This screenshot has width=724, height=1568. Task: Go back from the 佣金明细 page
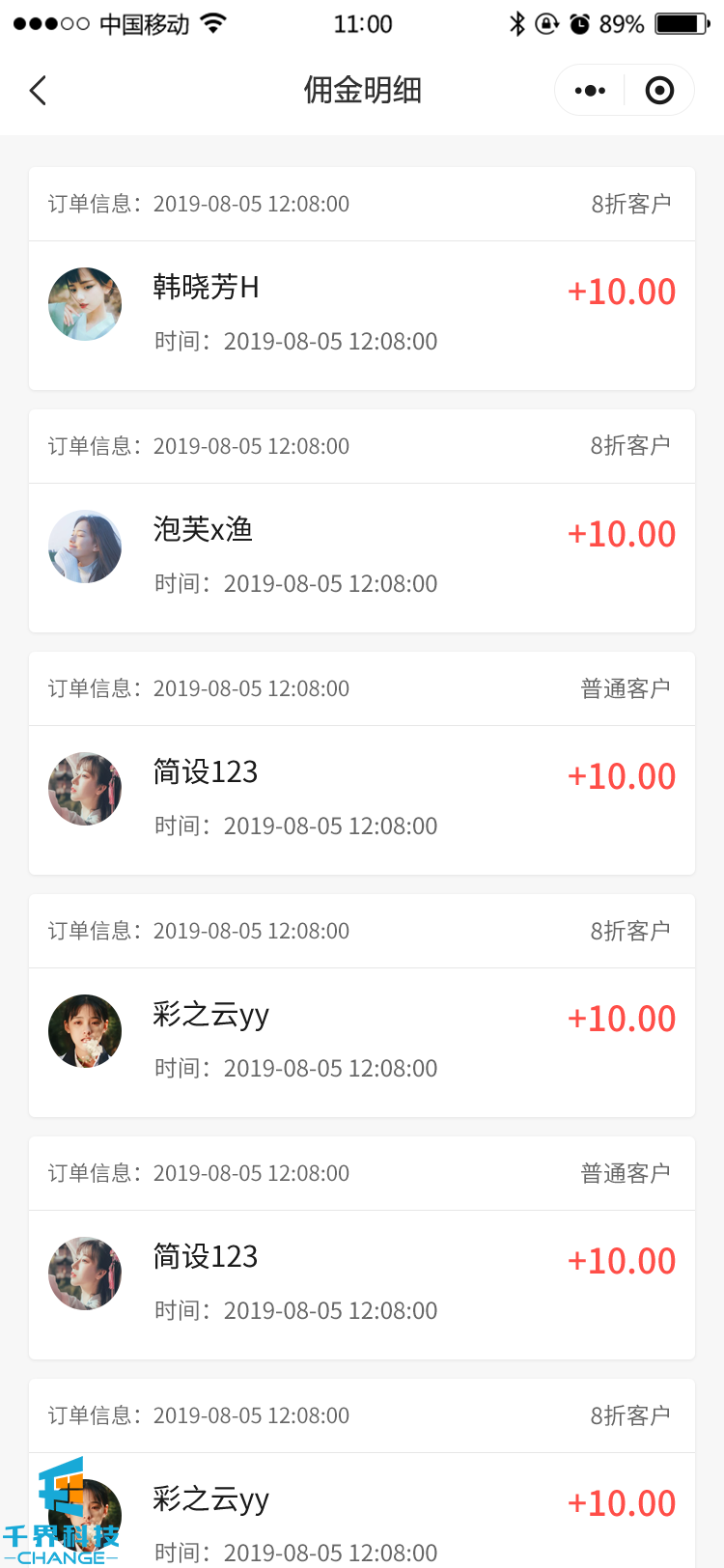39,91
